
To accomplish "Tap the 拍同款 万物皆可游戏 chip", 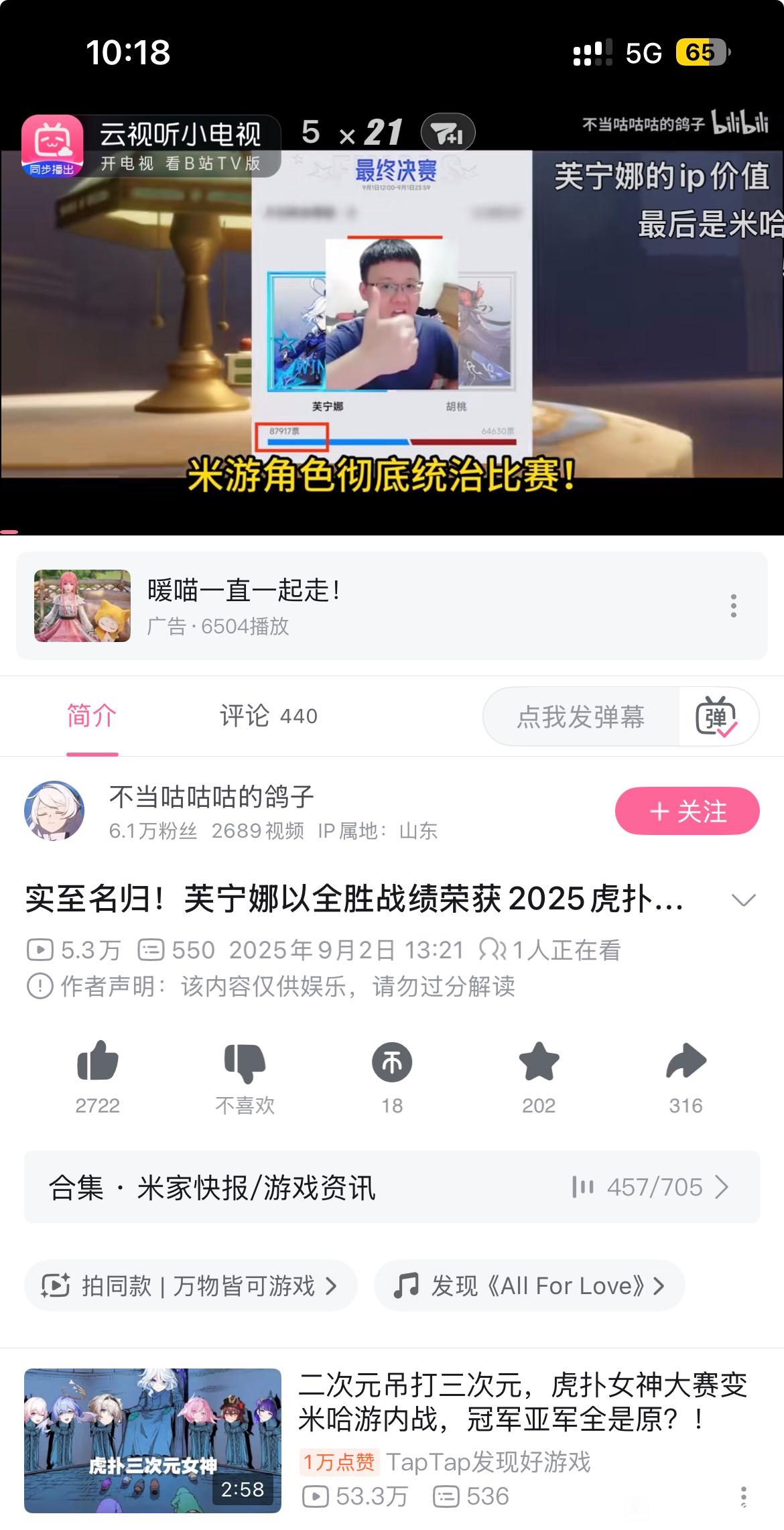I will [190, 1285].
